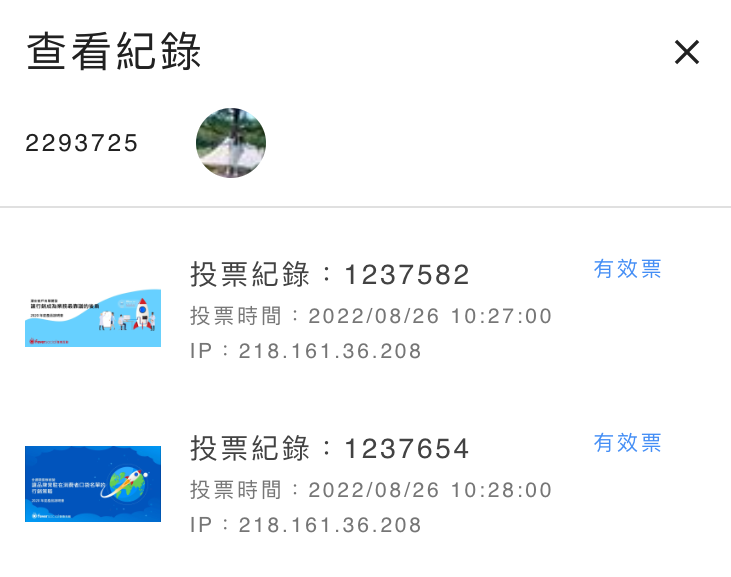Screen dimensions: 731x577
Task: Tap 有效票 for record 1237582
Action: click(x=627, y=269)
